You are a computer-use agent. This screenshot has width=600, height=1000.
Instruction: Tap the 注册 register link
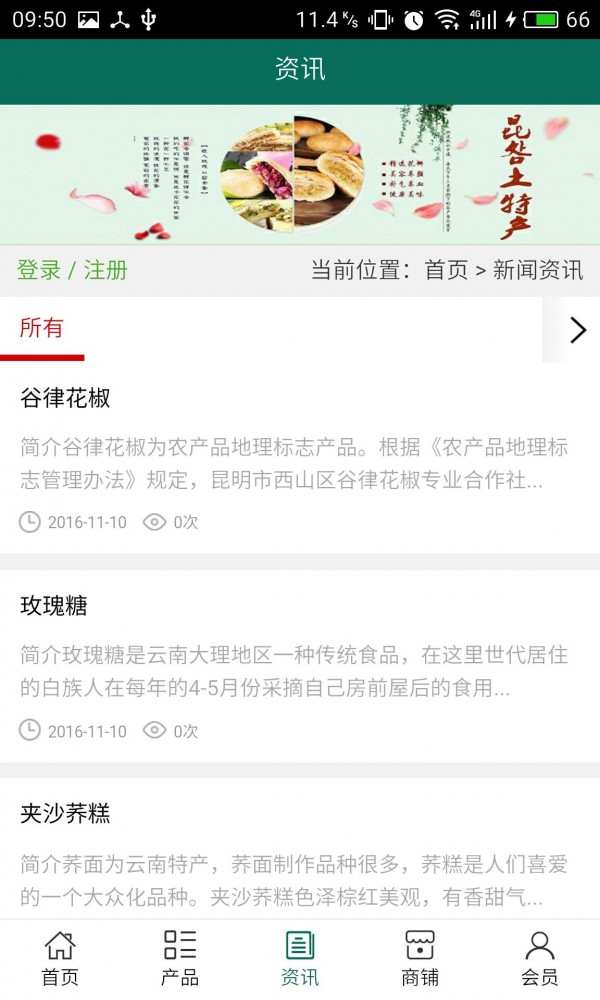(x=105, y=270)
